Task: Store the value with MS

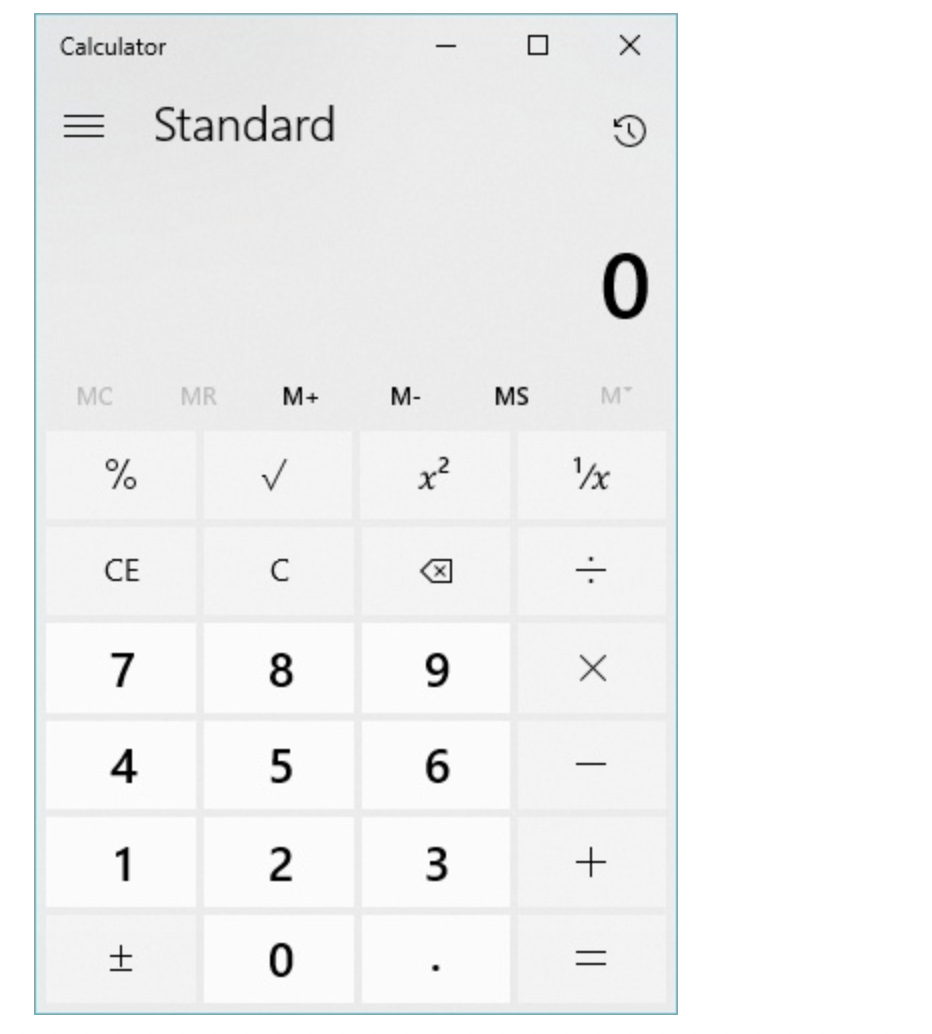Action: pos(511,396)
